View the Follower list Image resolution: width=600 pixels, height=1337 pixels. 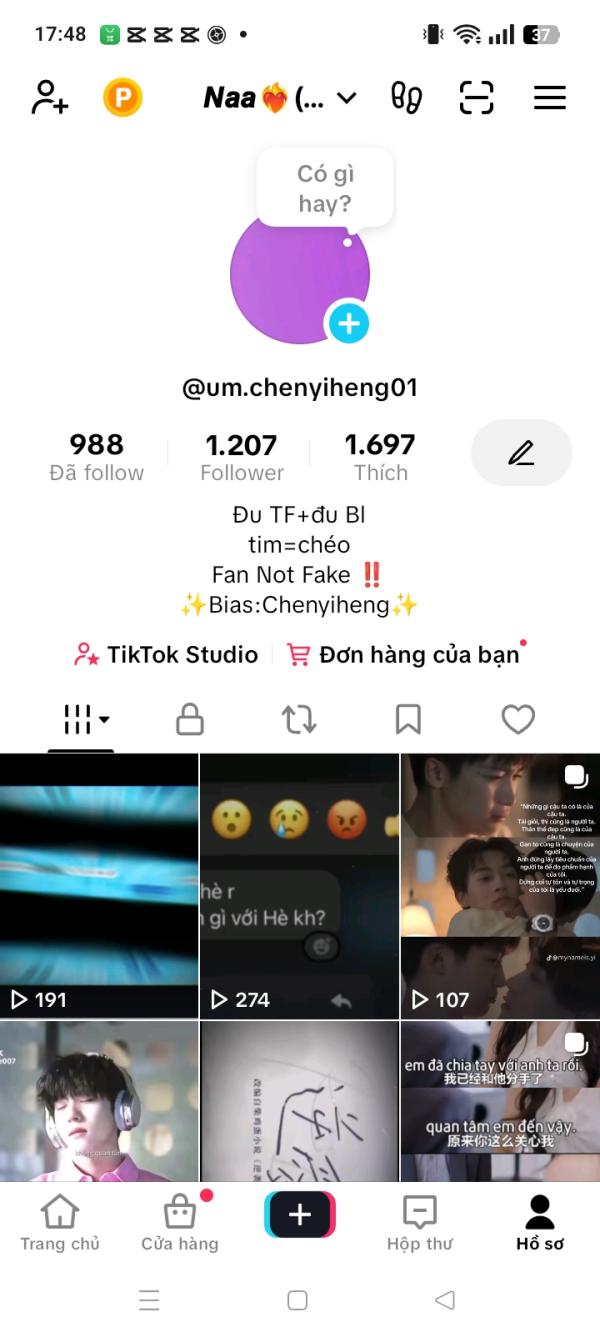tap(242, 457)
